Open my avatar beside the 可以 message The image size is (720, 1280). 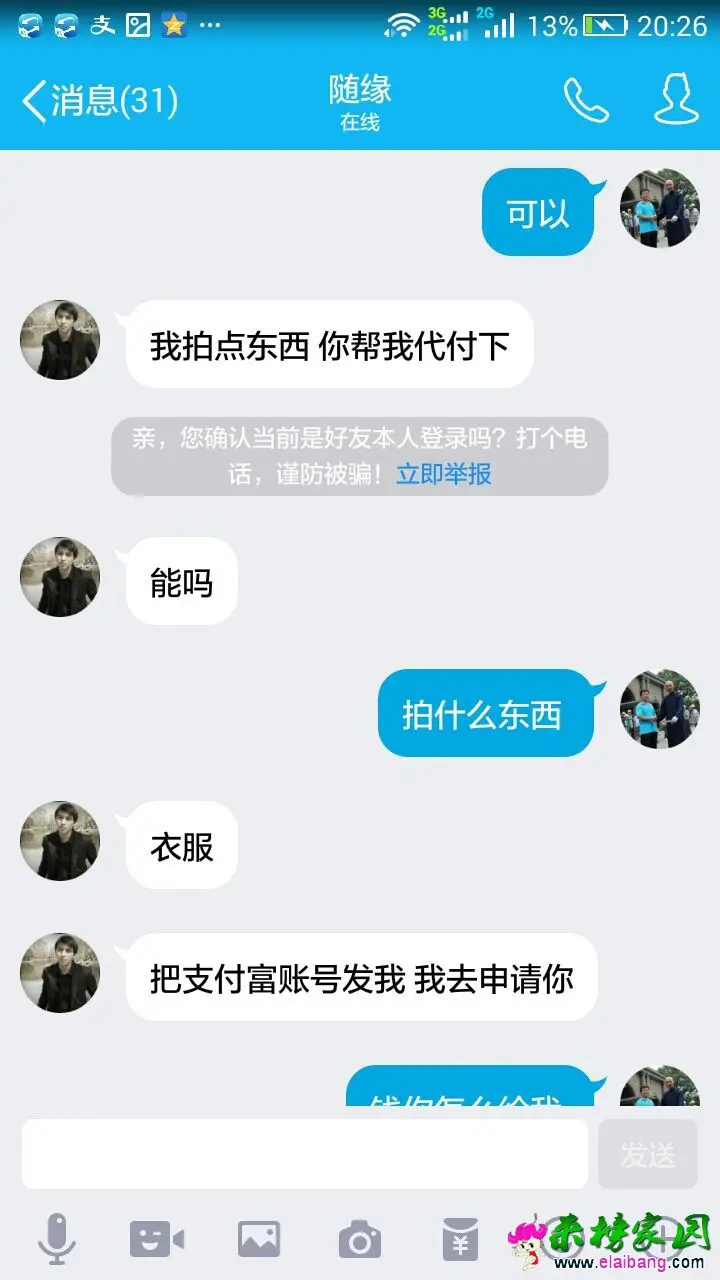660,208
